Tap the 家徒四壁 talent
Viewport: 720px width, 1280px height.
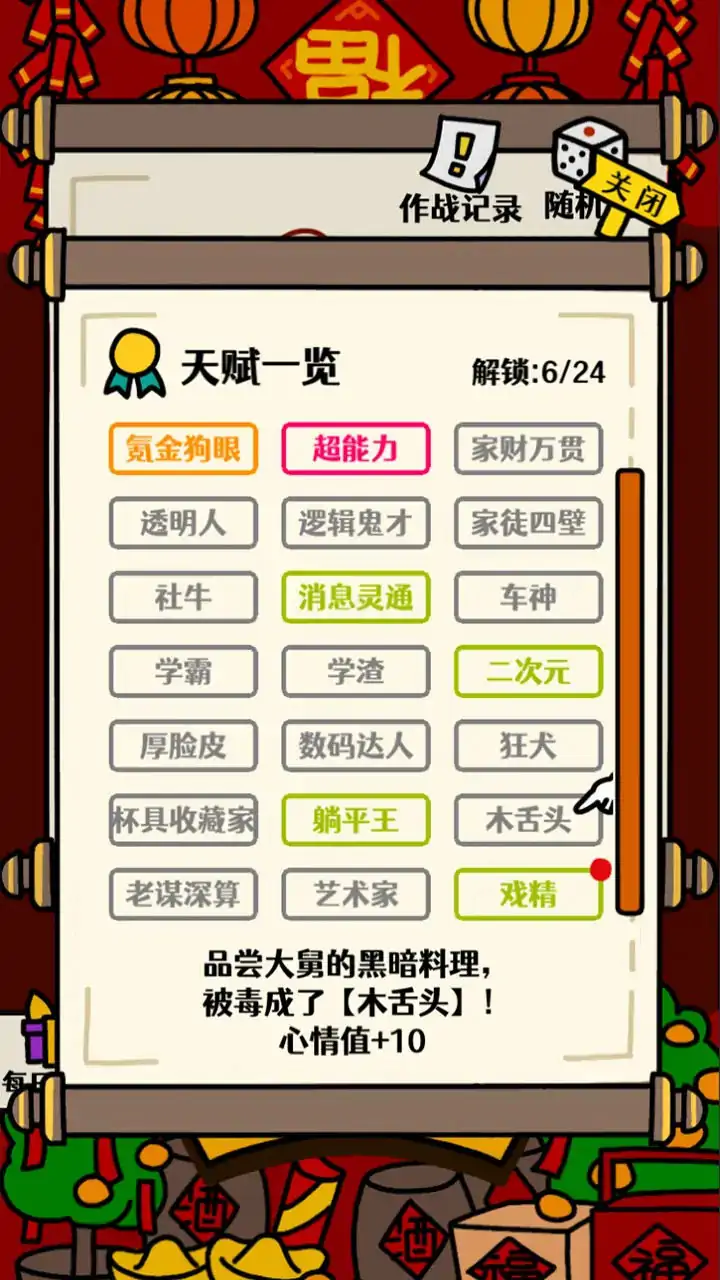point(528,523)
